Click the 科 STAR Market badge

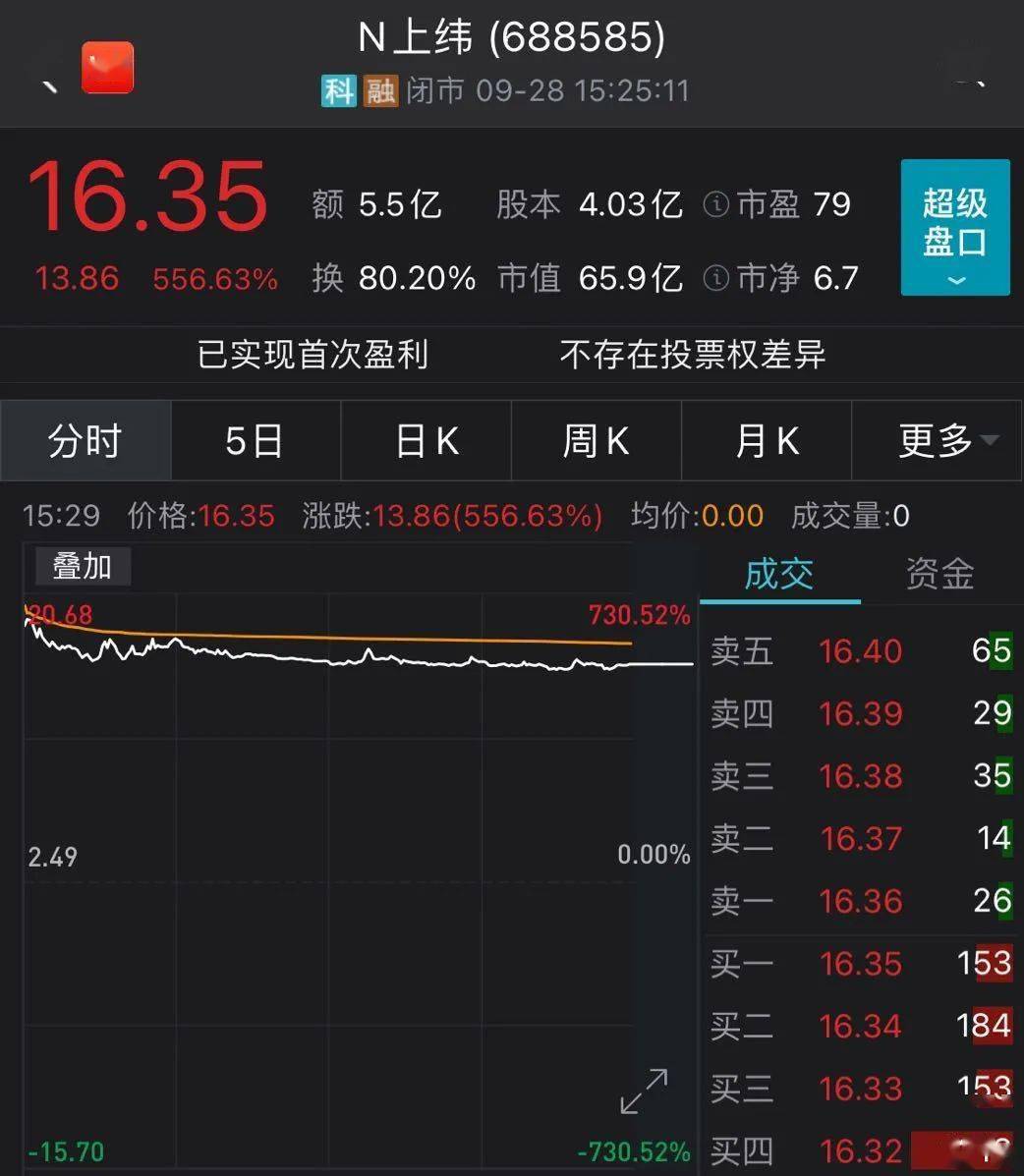pos(338,92)
